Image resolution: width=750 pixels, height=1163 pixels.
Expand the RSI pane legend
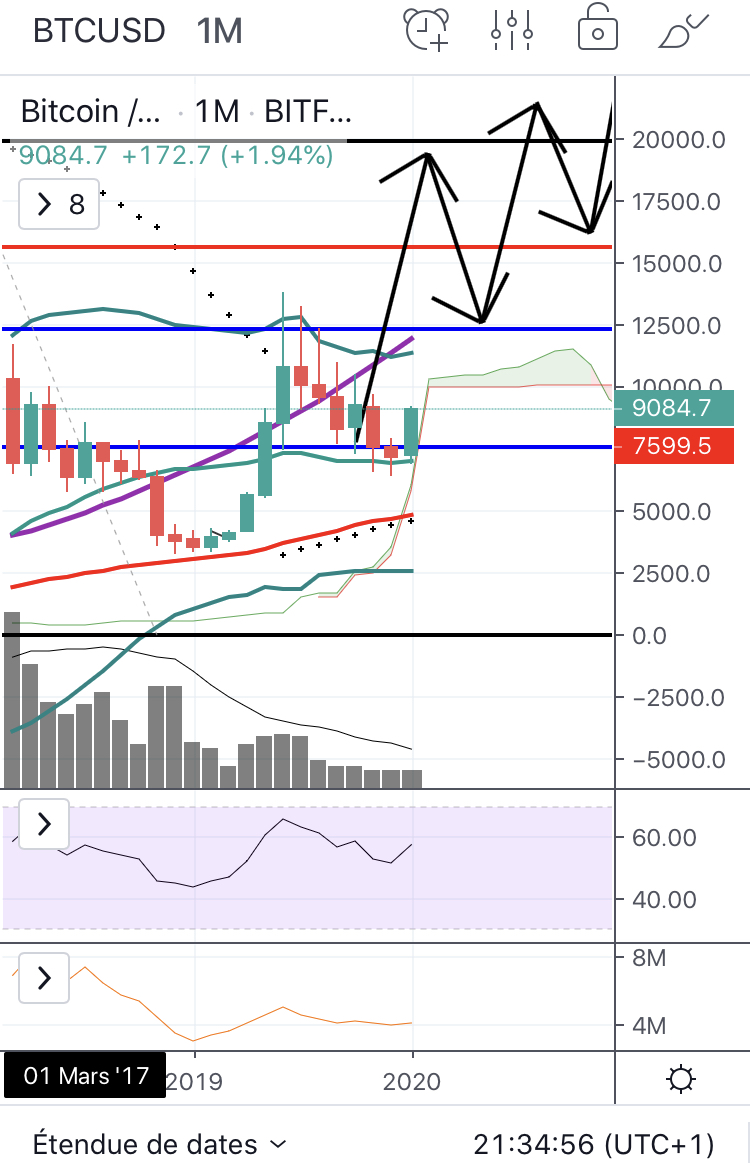point(44,824)
